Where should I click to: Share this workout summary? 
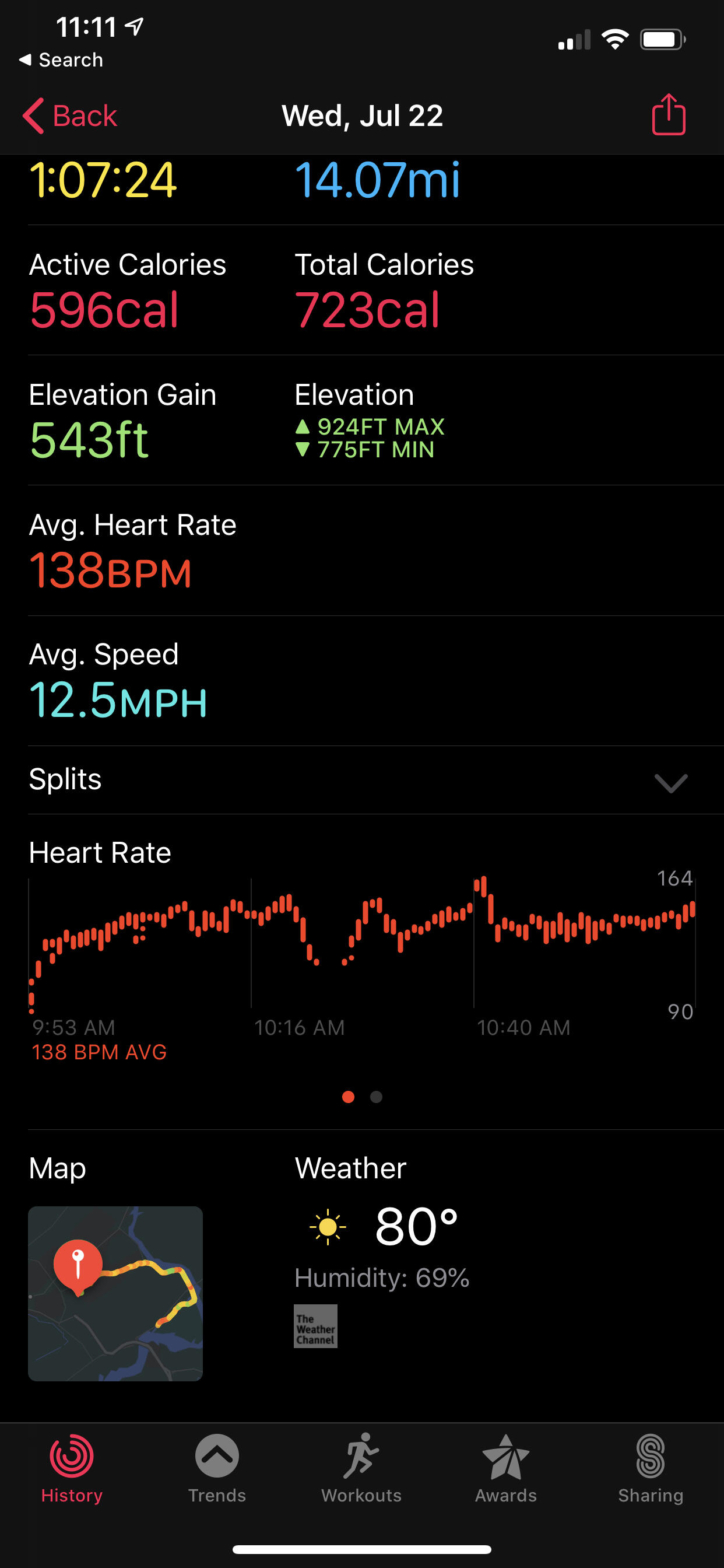point(668,114)
